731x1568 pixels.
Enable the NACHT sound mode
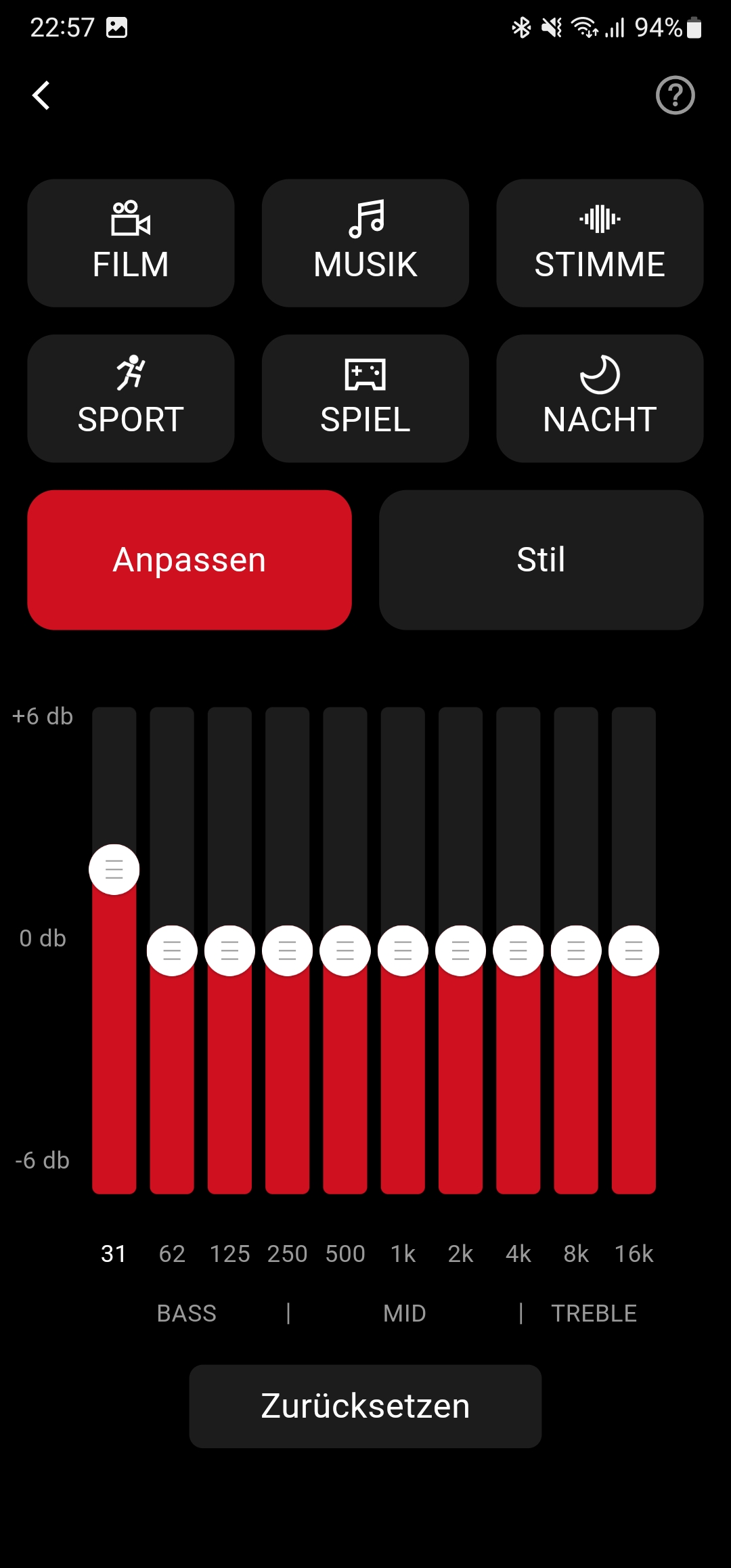pos(600,398)
